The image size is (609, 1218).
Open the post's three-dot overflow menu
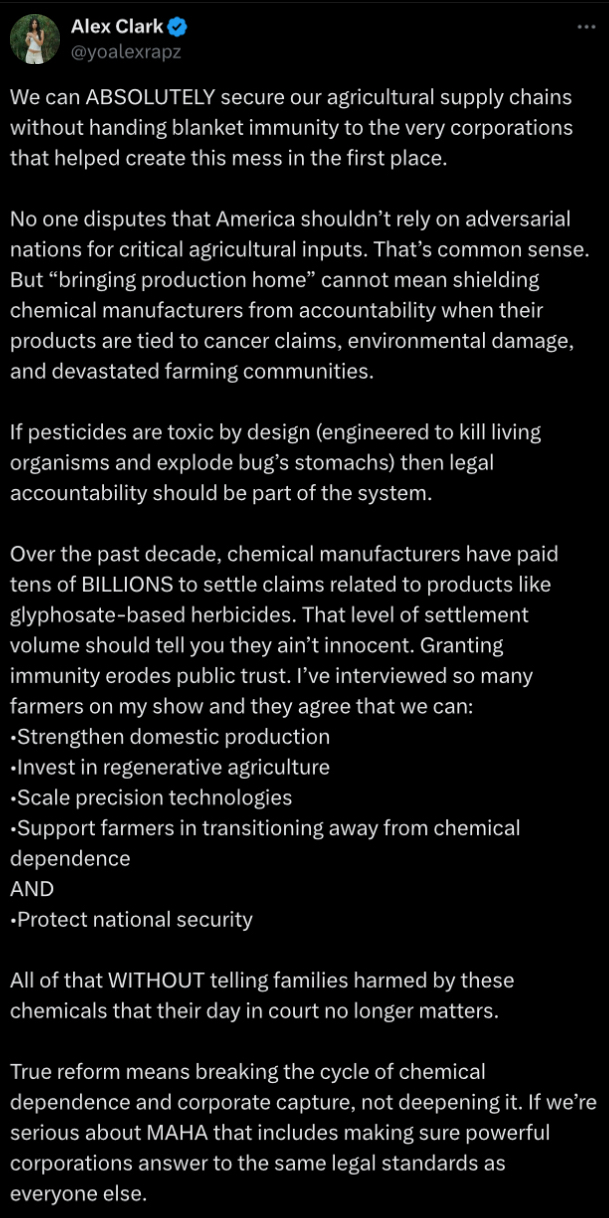[x=586, y=27]
